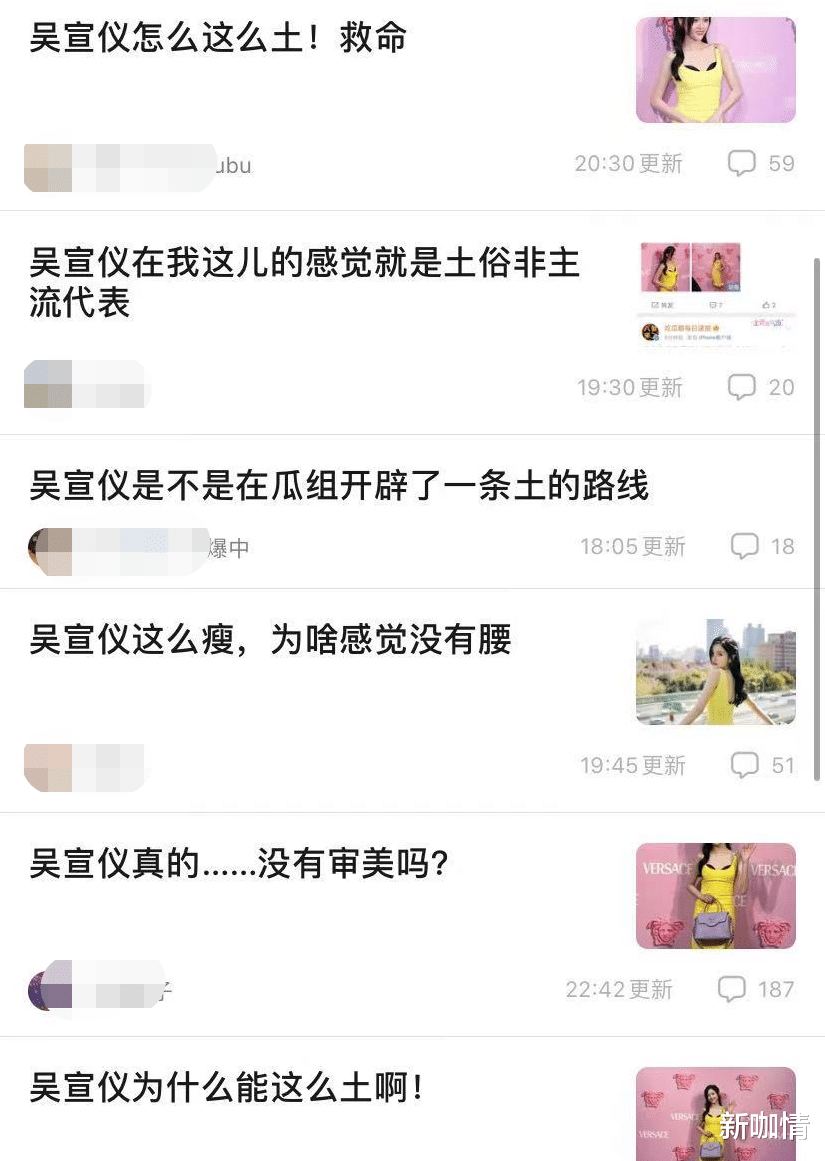Click comment bubble showing 18 replies
825x1161 pixels.
point(745,546)
